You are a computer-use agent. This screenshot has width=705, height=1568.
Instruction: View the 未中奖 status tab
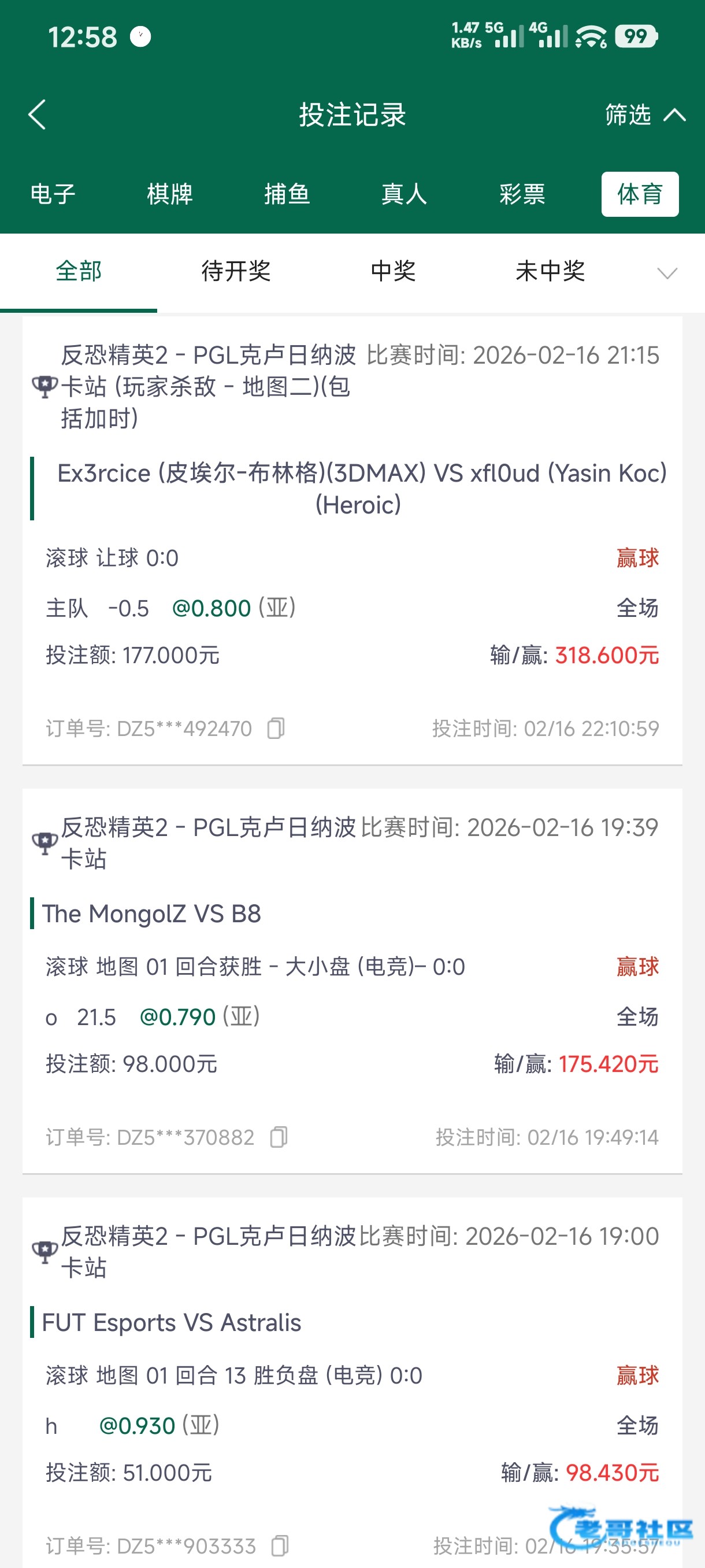coord(550,271)
